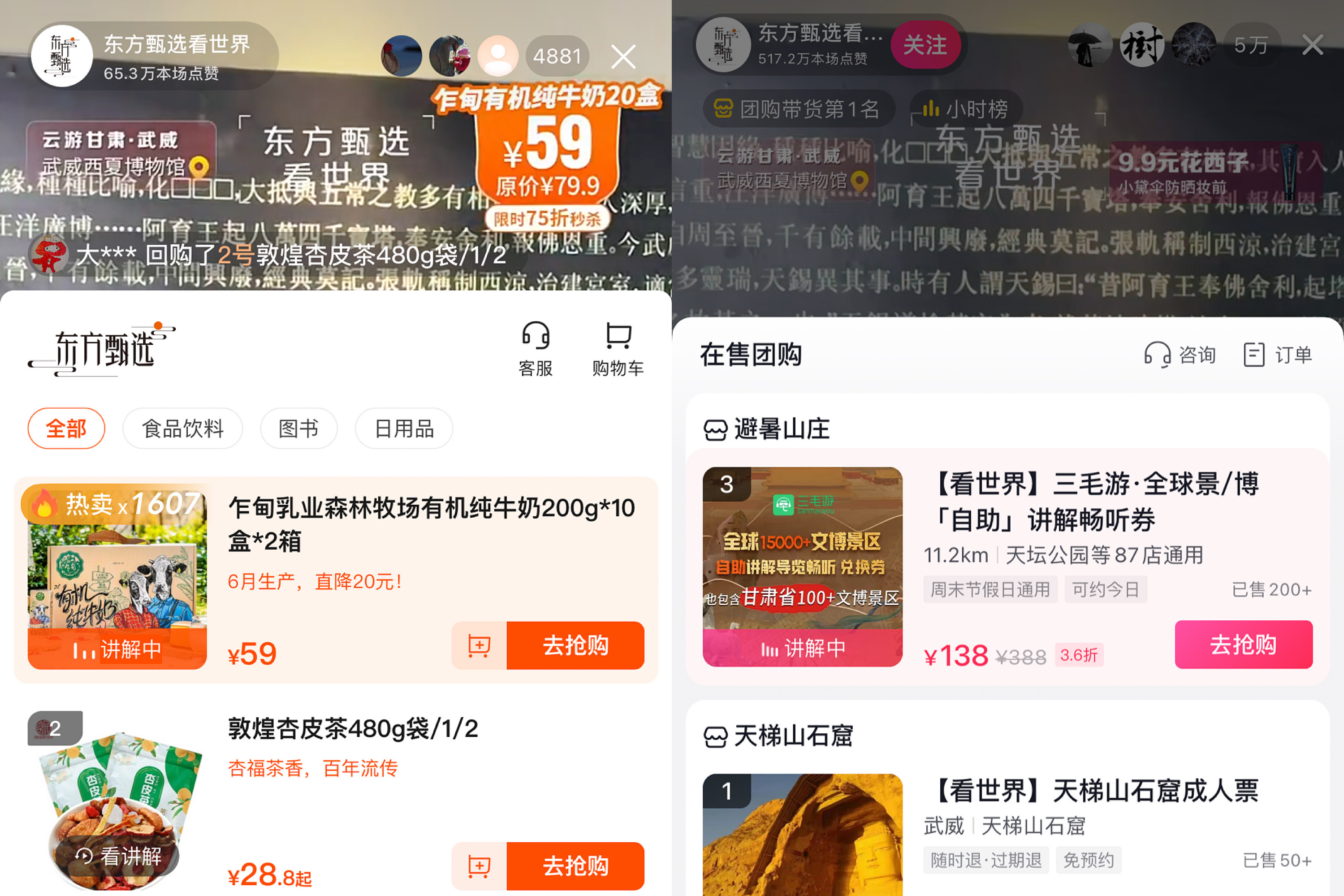Close the live room with 4881 viewers

(x=622, y=56)
